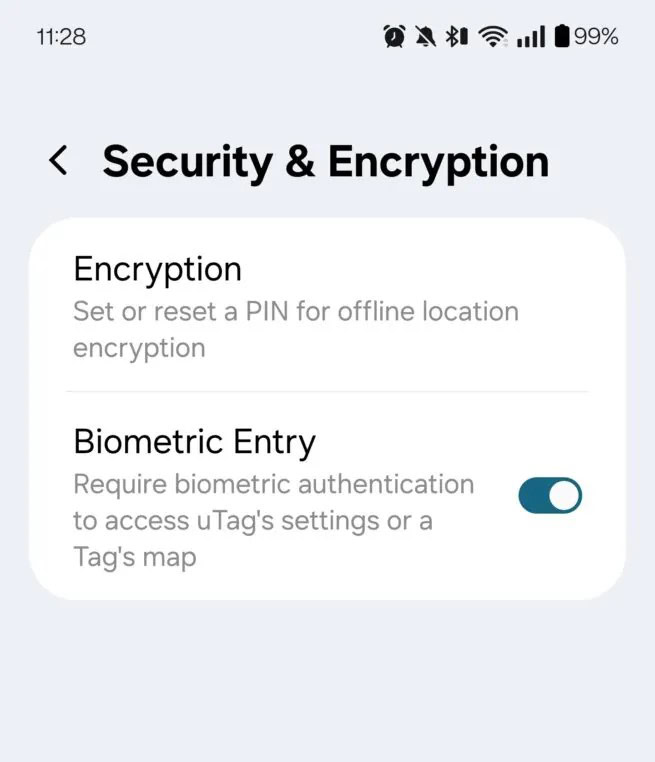Viewport: 655px width, 762px height.
Task: Turn off the Biometric Entry switch
Action: coord(550,496)
